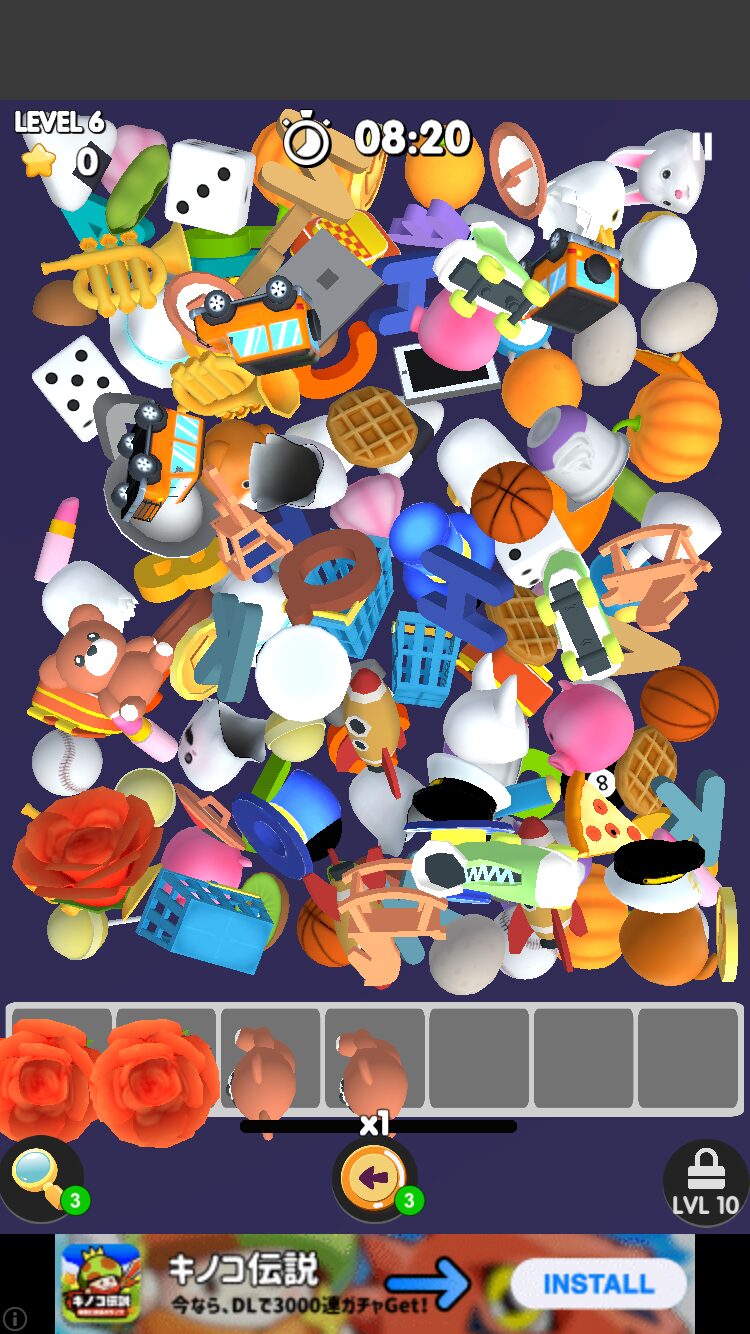Viewport: 750px width, 1334px height.
Task: Use the magnifying glass hint
Action: pos(40,1176)
